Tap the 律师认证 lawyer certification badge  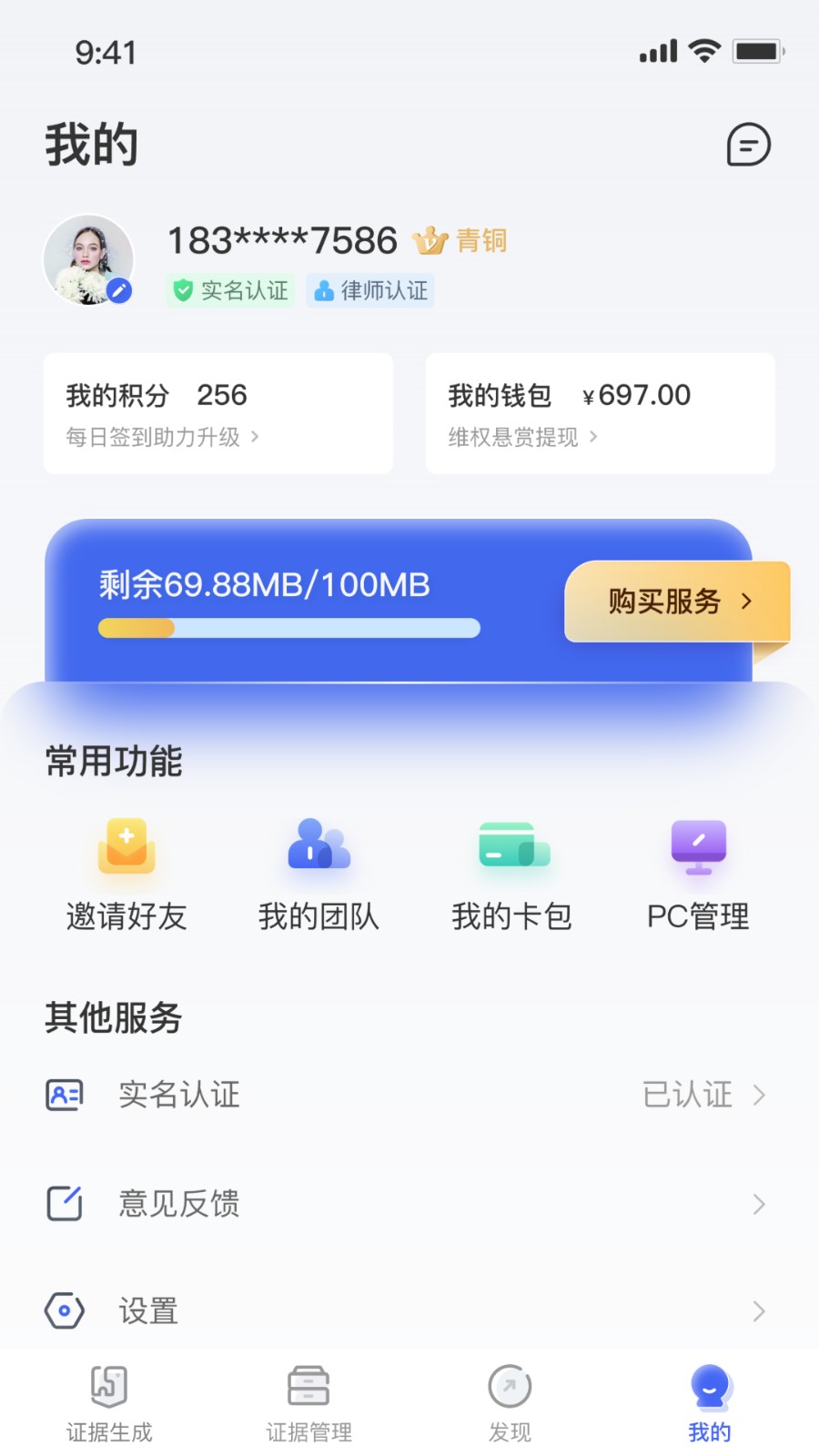[369, 290]
